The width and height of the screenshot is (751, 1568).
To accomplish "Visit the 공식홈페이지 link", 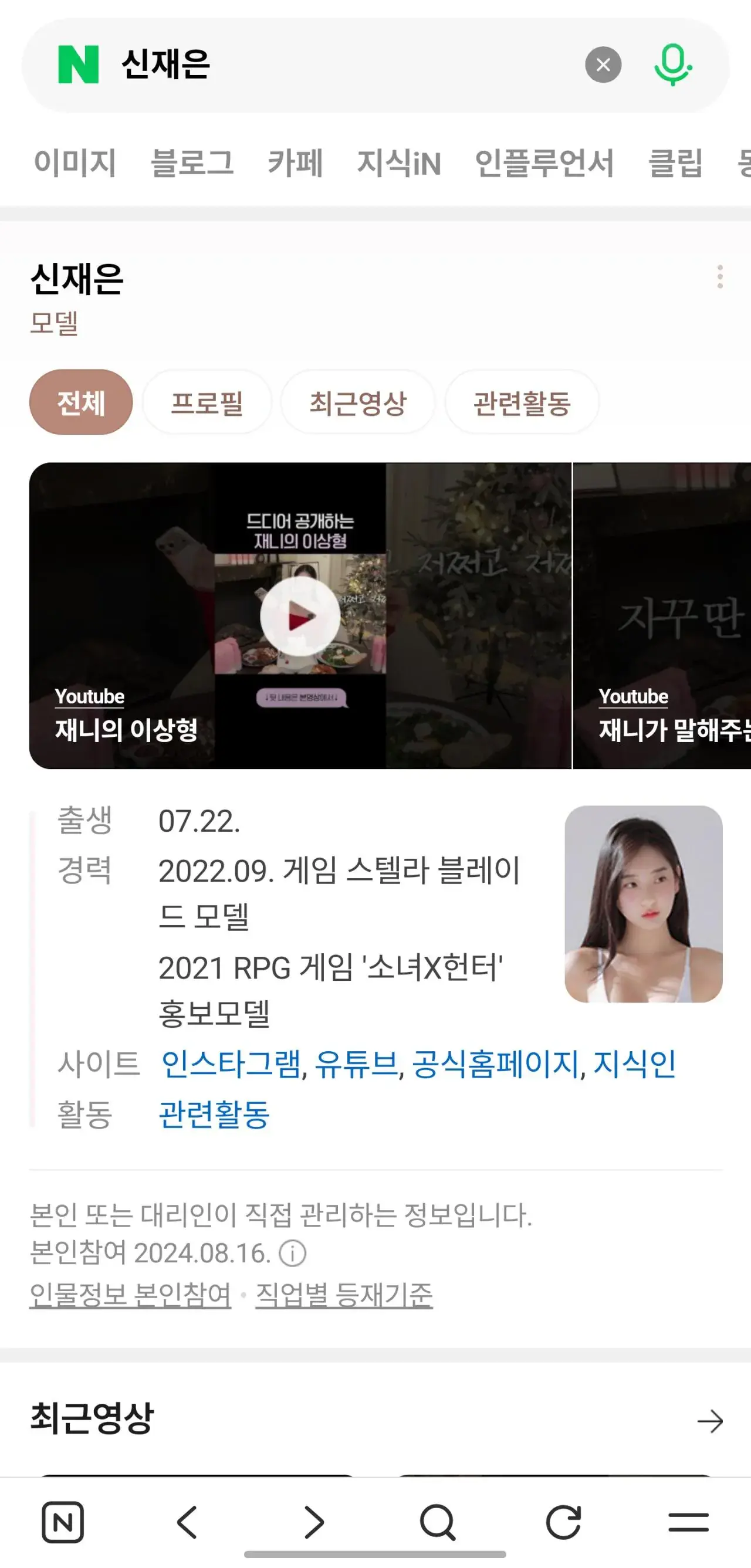I will pyautogui.click(x=495, y=1064).
